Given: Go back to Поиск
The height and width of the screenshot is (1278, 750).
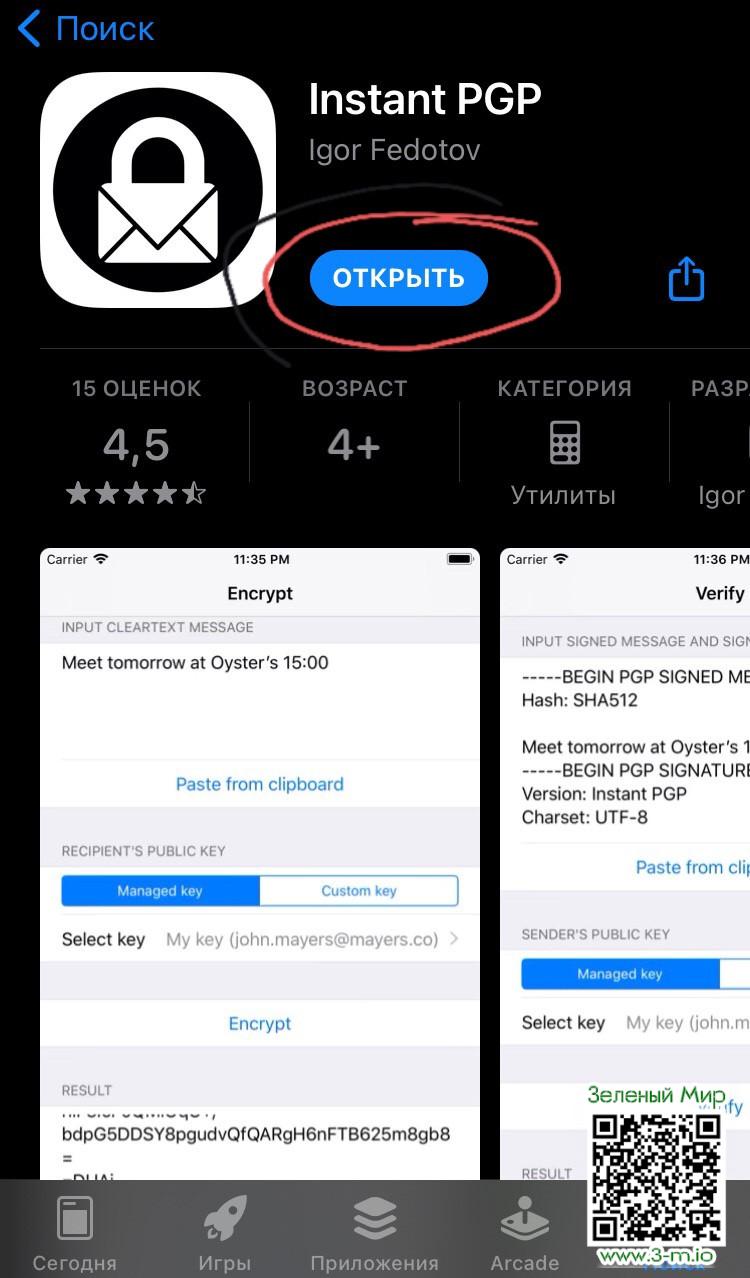Looking at the screenshot, I should (86, 29).
